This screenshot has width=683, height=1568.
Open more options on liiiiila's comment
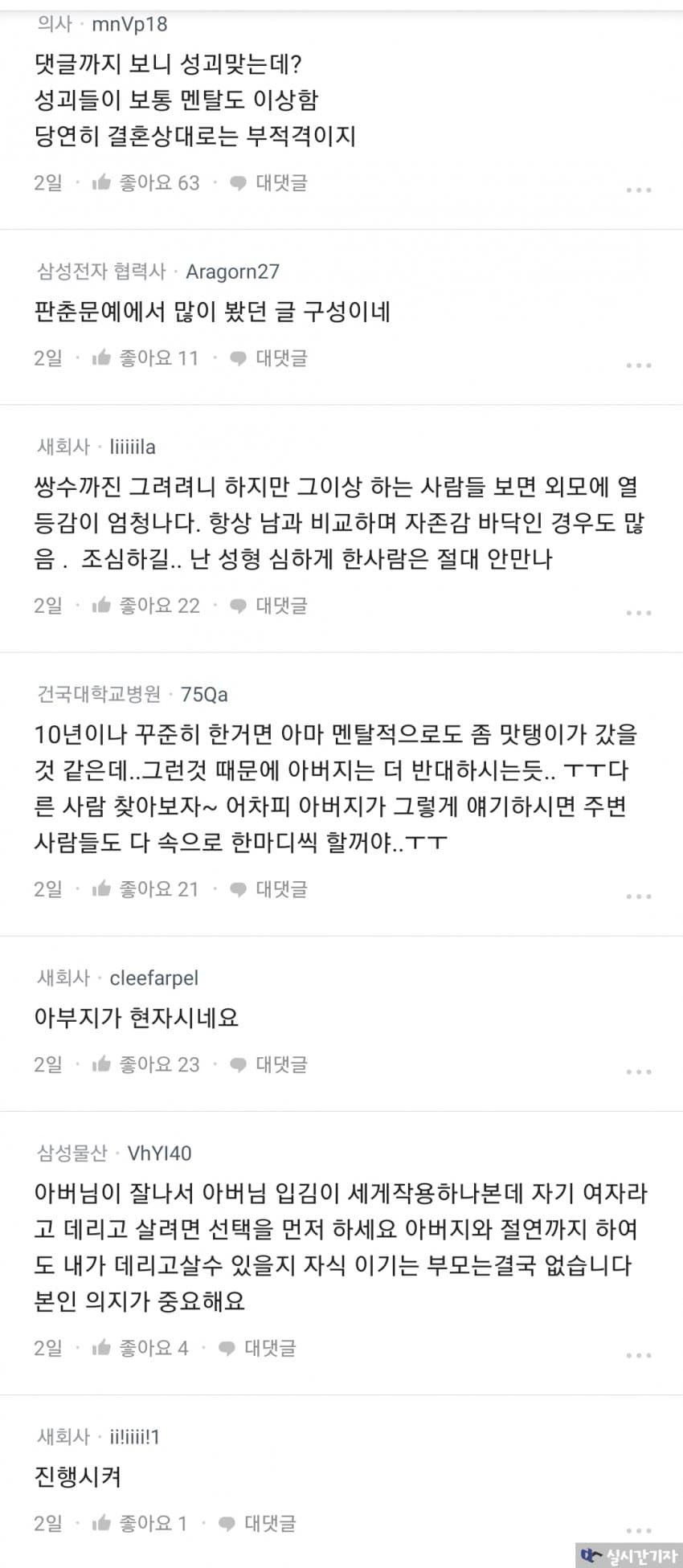click(638, 613)
